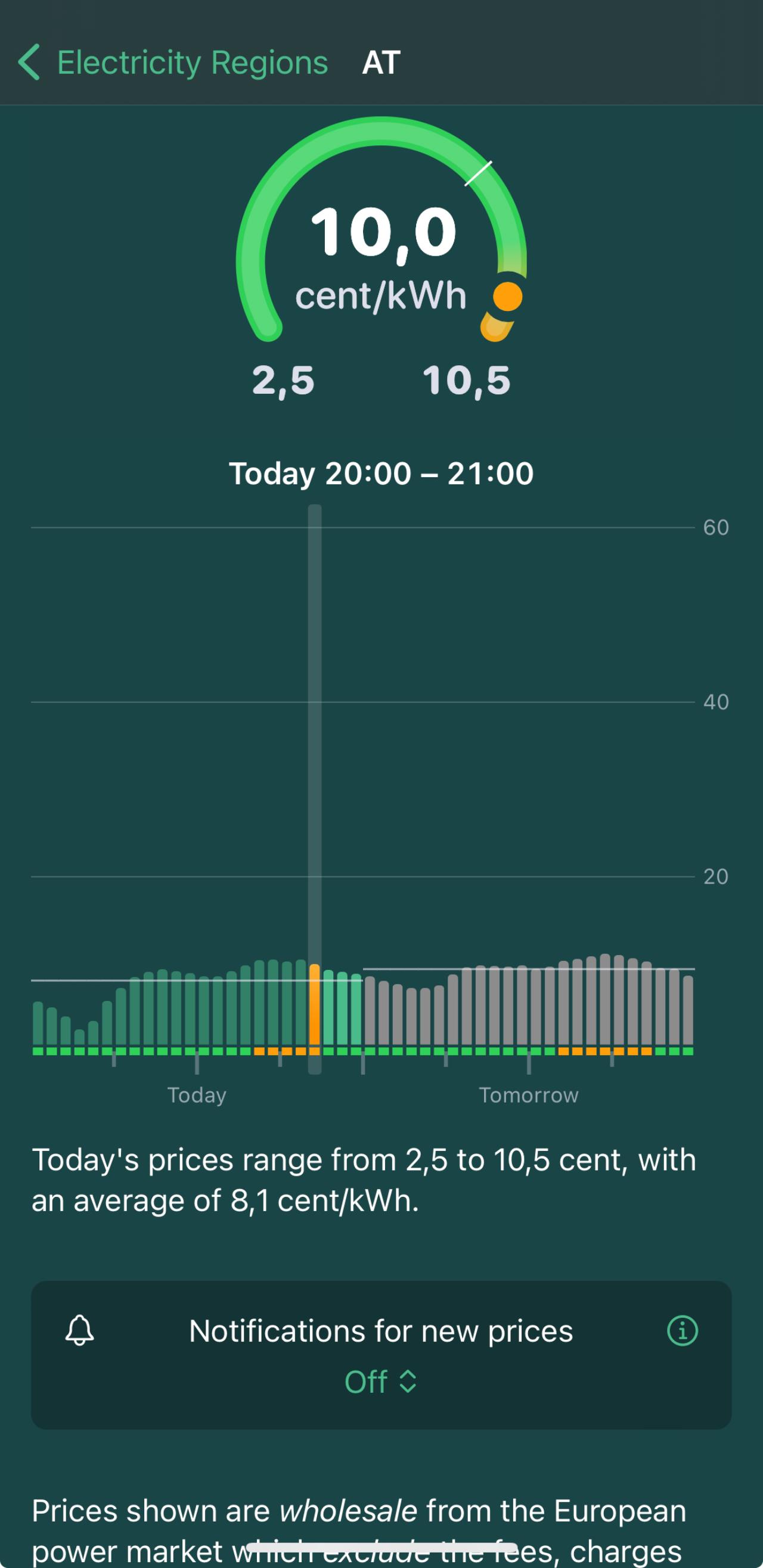Image resolution: width=763 pixels, height=1568 pixels.
Task: Open the Notifications for new prices dropdown
Action: [381, 1381]
